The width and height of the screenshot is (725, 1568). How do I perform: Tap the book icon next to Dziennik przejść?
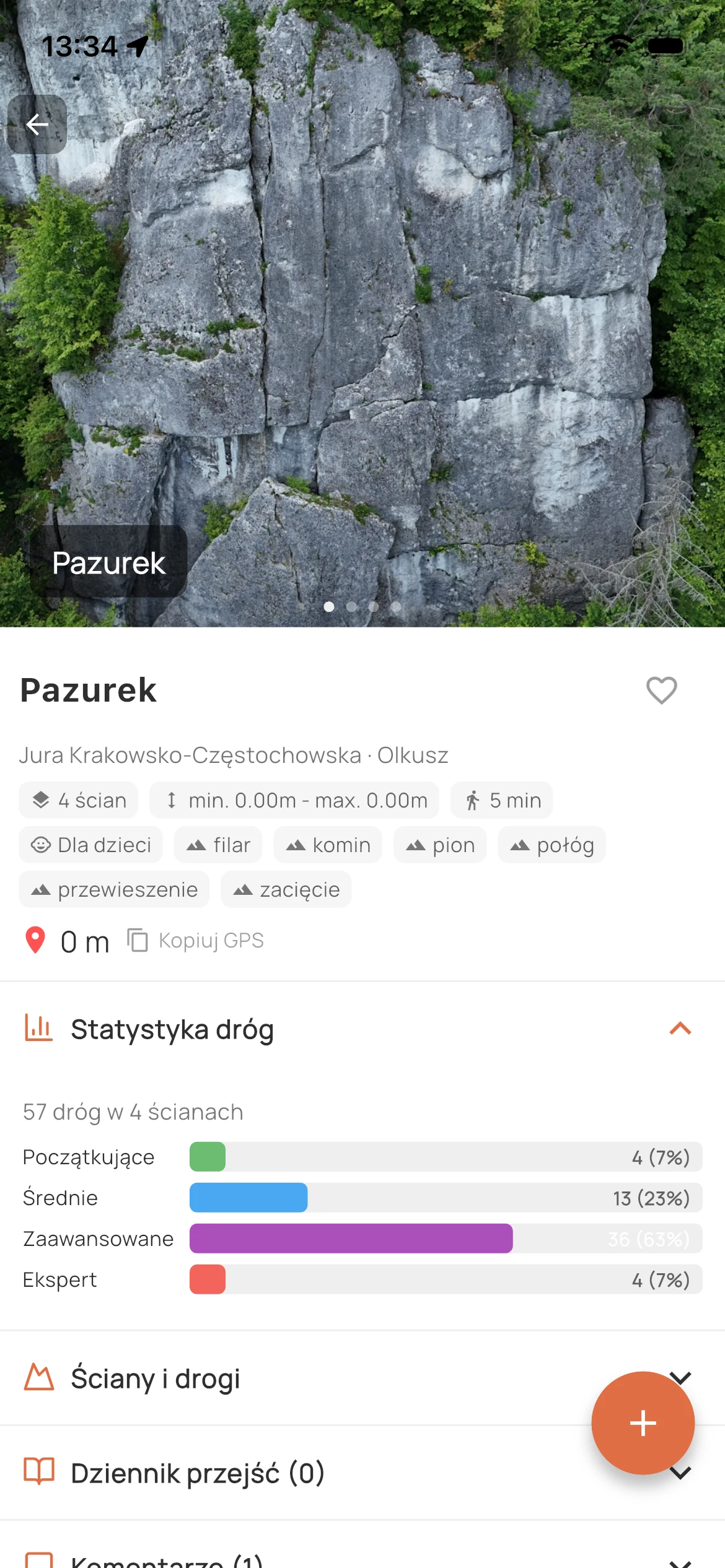pyautogui.click(x=38, y=1473)
